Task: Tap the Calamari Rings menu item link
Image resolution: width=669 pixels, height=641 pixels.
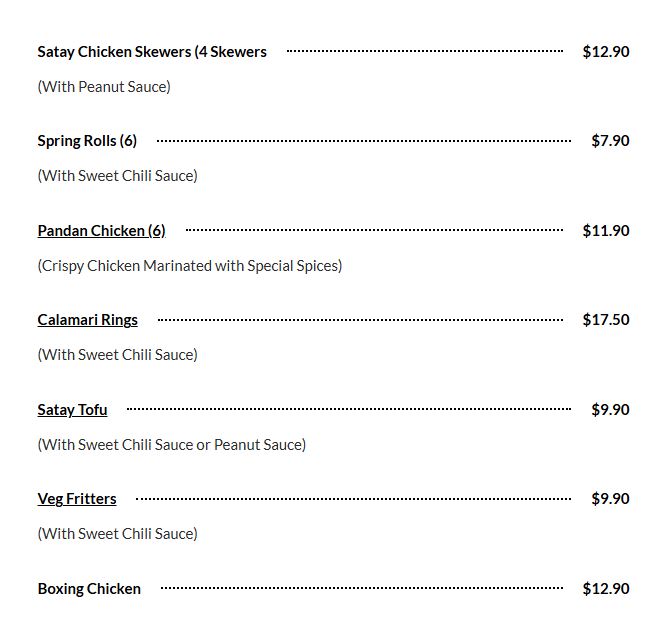Action: [x=88, y=320]
